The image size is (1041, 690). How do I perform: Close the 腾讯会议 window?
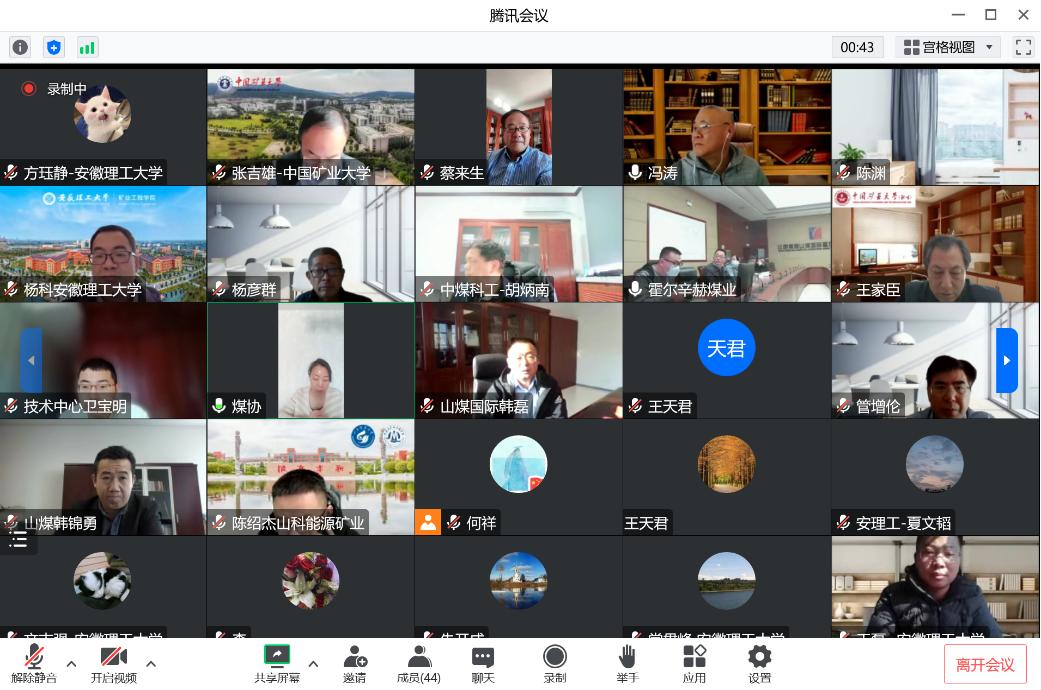1023,15
